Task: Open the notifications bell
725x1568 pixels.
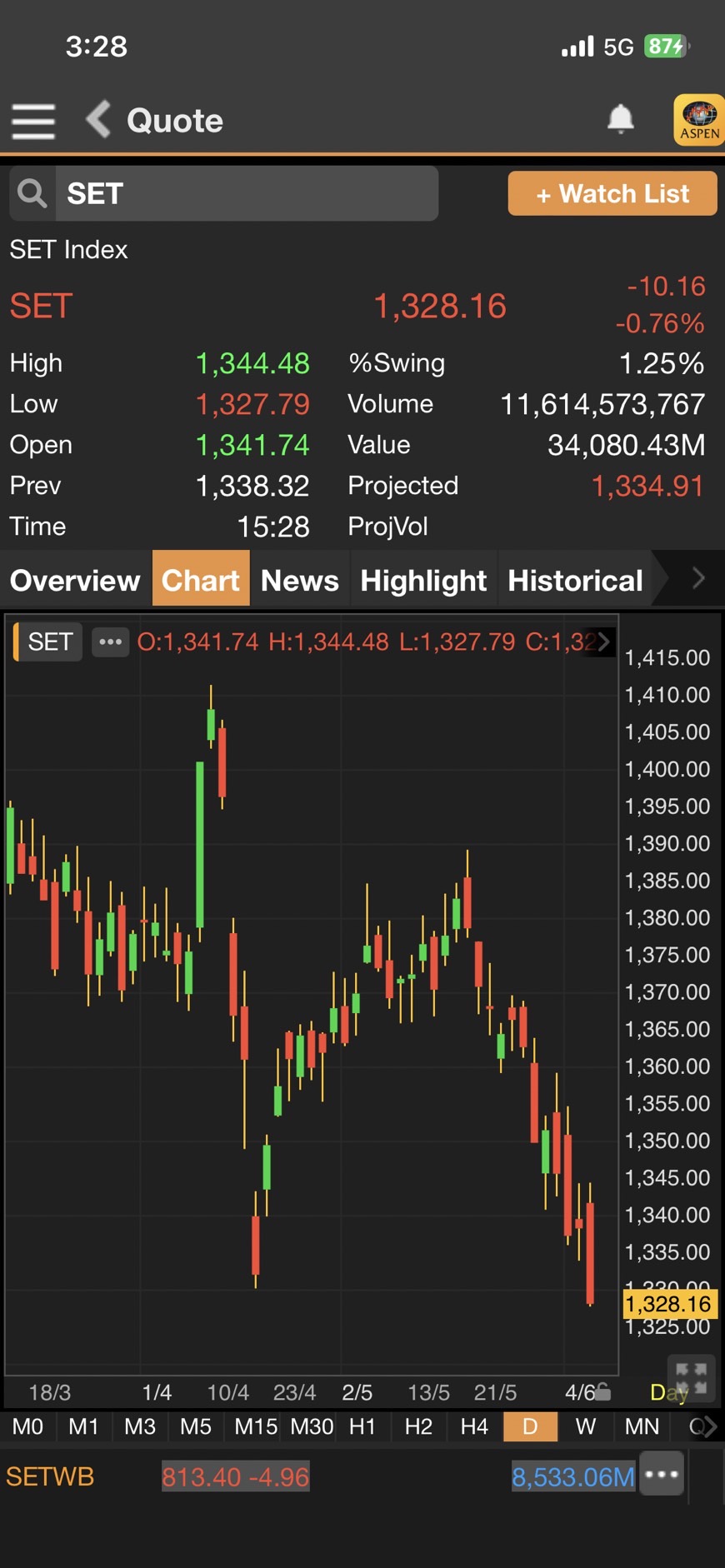Action: click(620, 119)
